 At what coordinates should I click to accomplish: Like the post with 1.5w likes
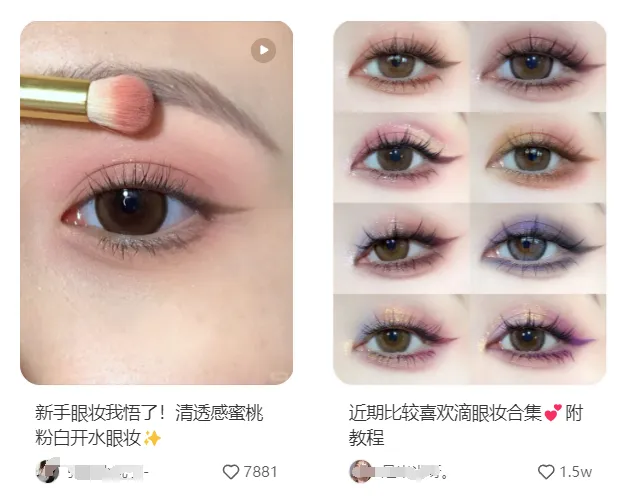point(546,471)
